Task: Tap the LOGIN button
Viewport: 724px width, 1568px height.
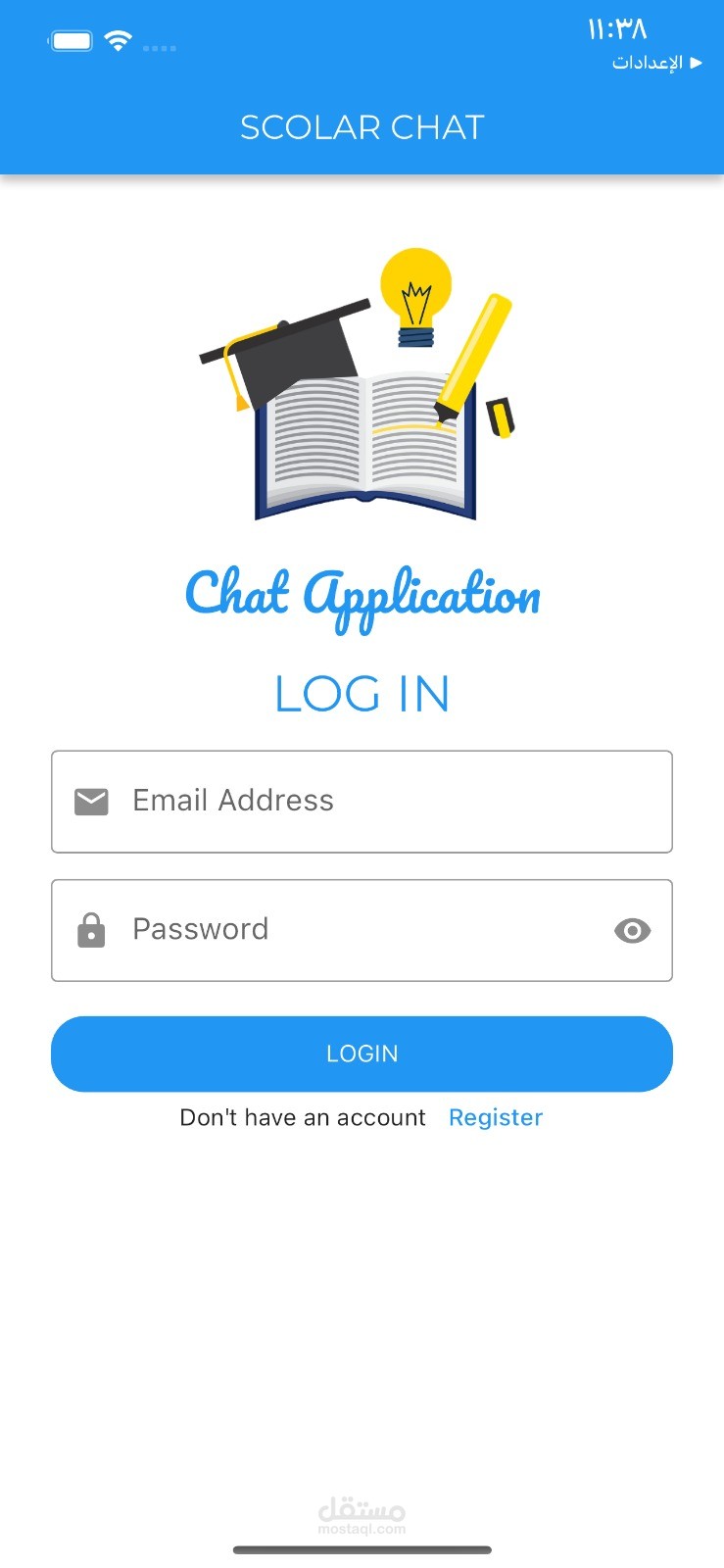Action: (362, 1053)
